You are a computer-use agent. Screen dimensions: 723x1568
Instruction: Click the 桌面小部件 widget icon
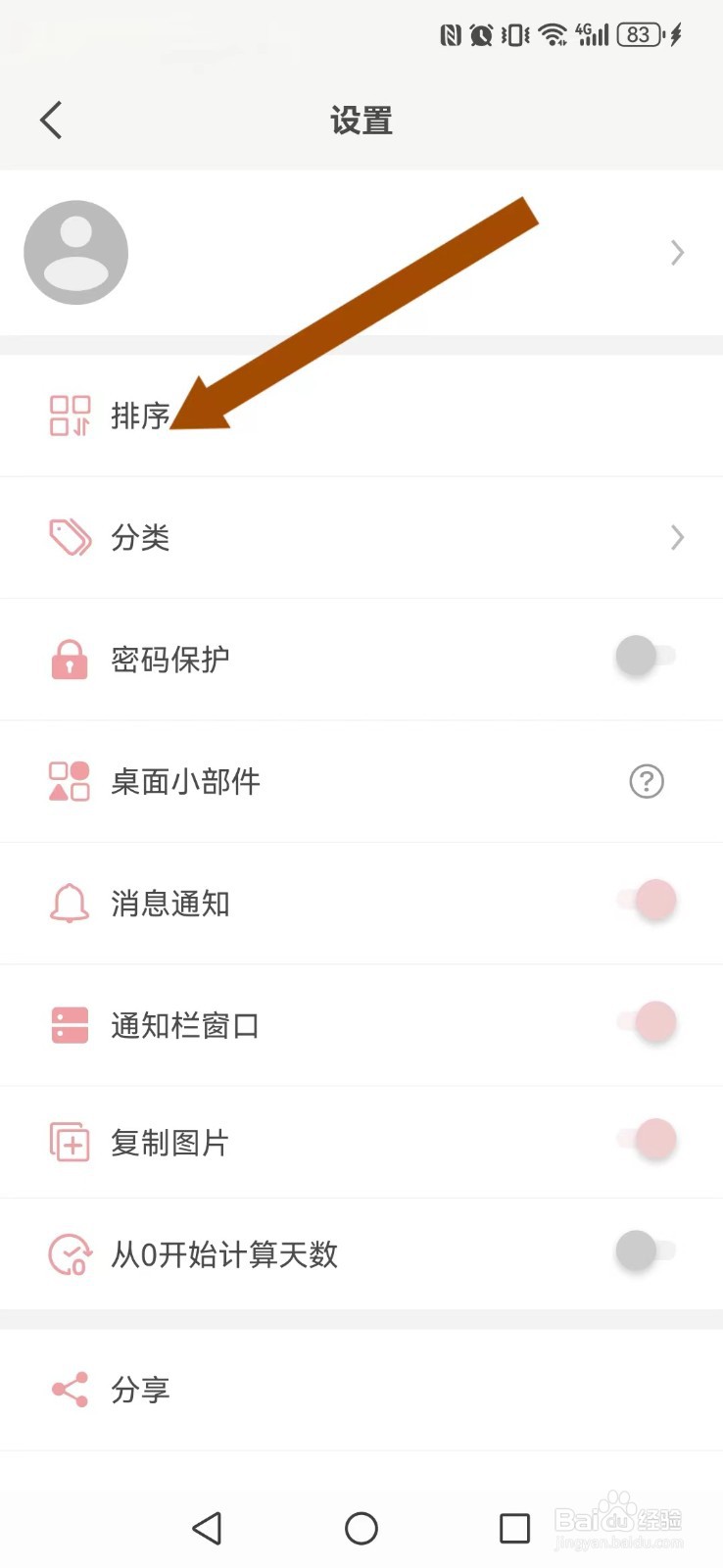click(69, 781)
